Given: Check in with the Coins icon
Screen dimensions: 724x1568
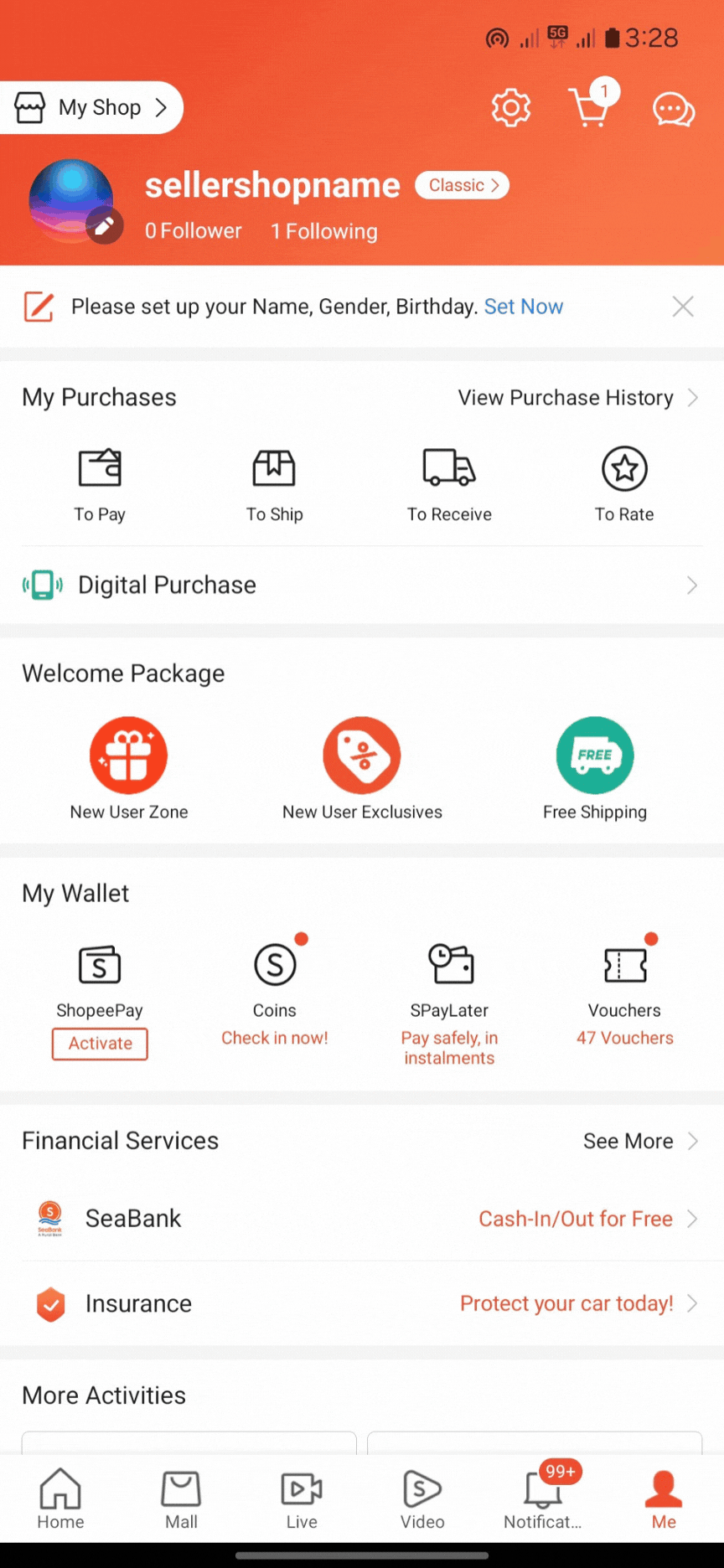Looking at the screenshot, I should (x=274, y=963).
